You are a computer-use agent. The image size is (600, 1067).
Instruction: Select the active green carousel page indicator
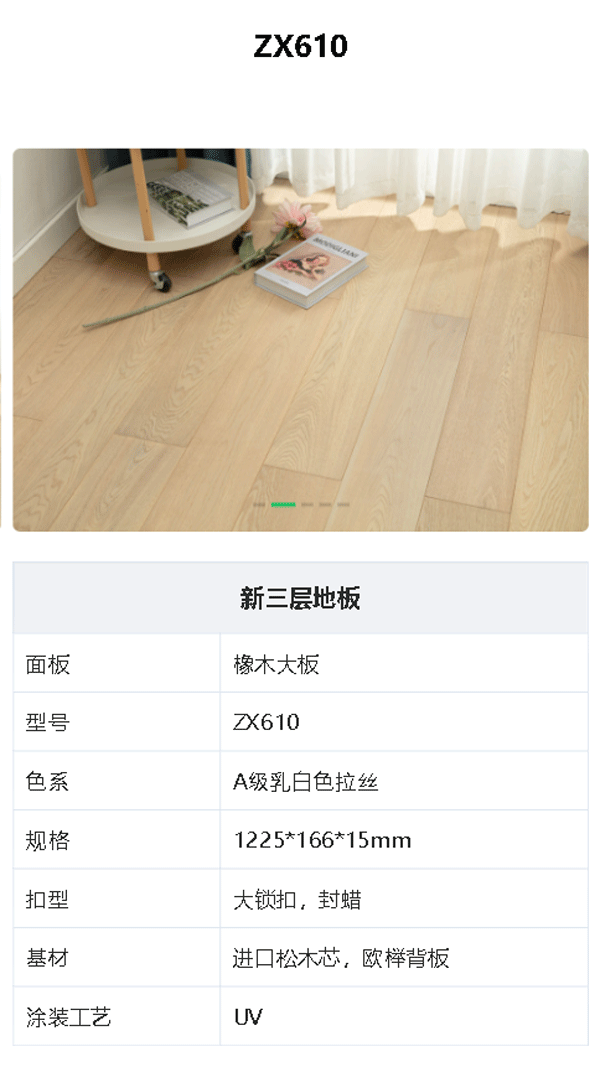click(283, 505)
